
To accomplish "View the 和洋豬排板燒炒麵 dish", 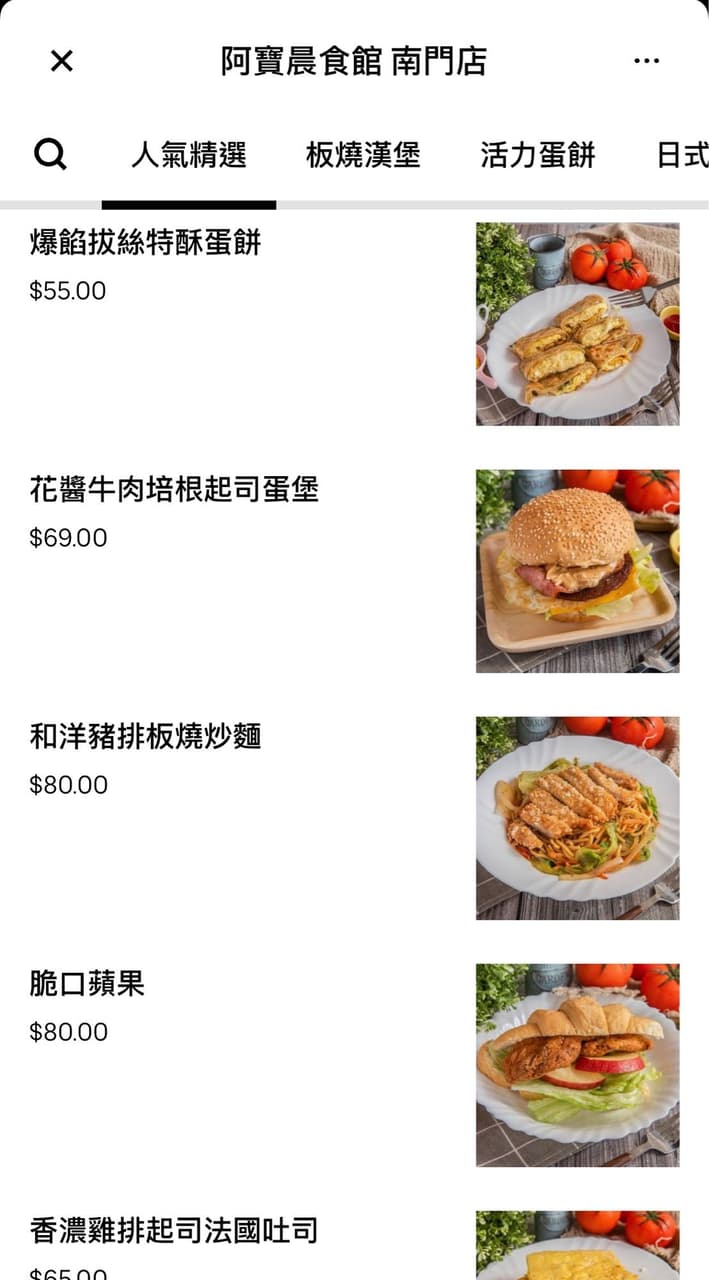I will (354, 818).
